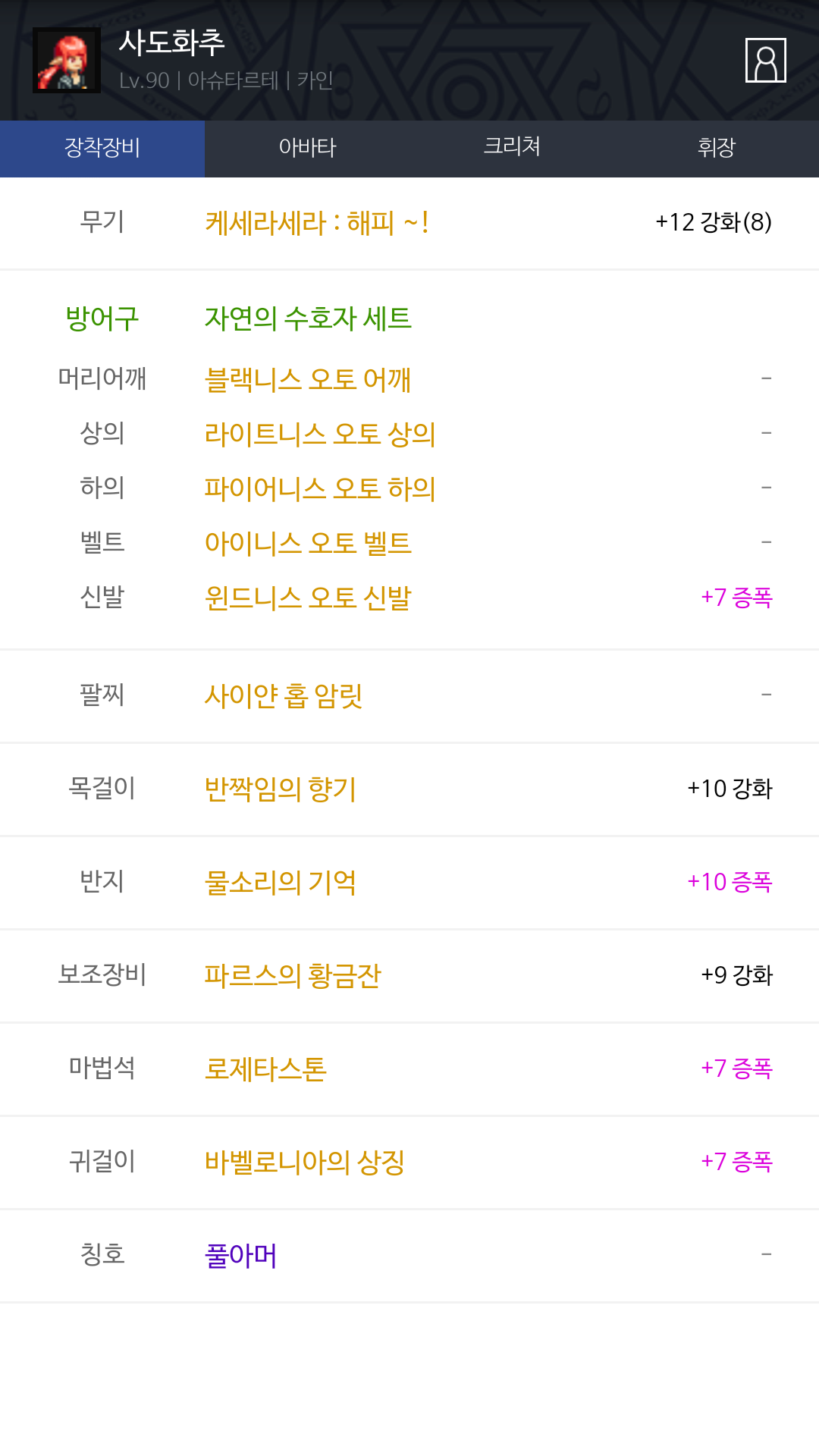Viewport: 819px width, 1456px height.
Task: Switch to the 휘장 tab
Action: pos(717,148)
